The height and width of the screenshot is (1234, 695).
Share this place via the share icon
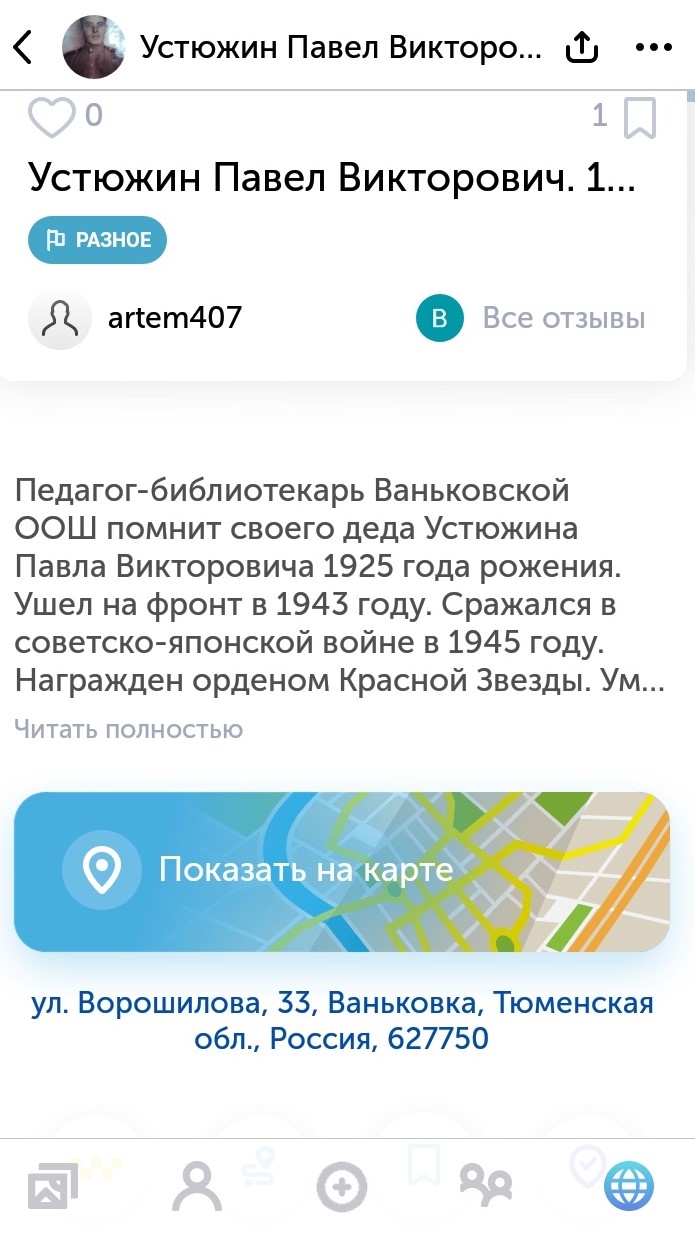582,47
